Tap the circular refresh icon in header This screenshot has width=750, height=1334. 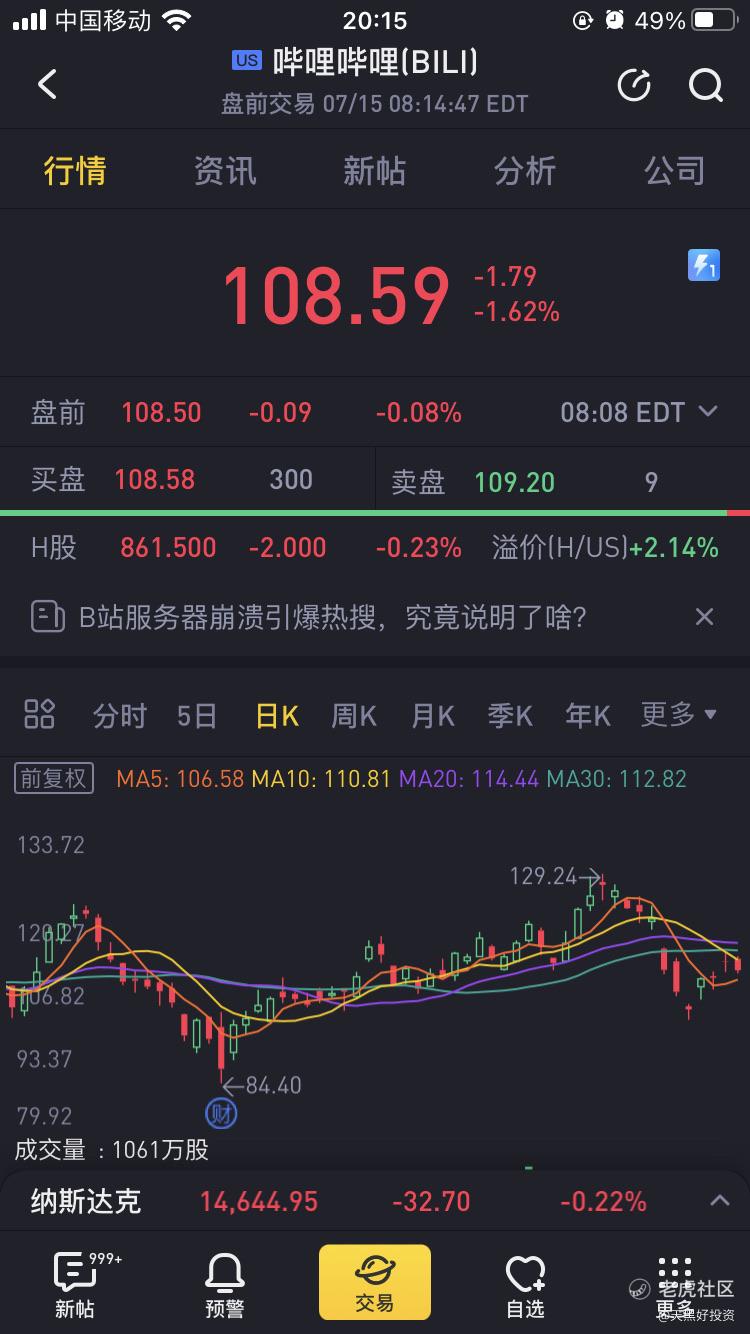click(x=634, y=86)
